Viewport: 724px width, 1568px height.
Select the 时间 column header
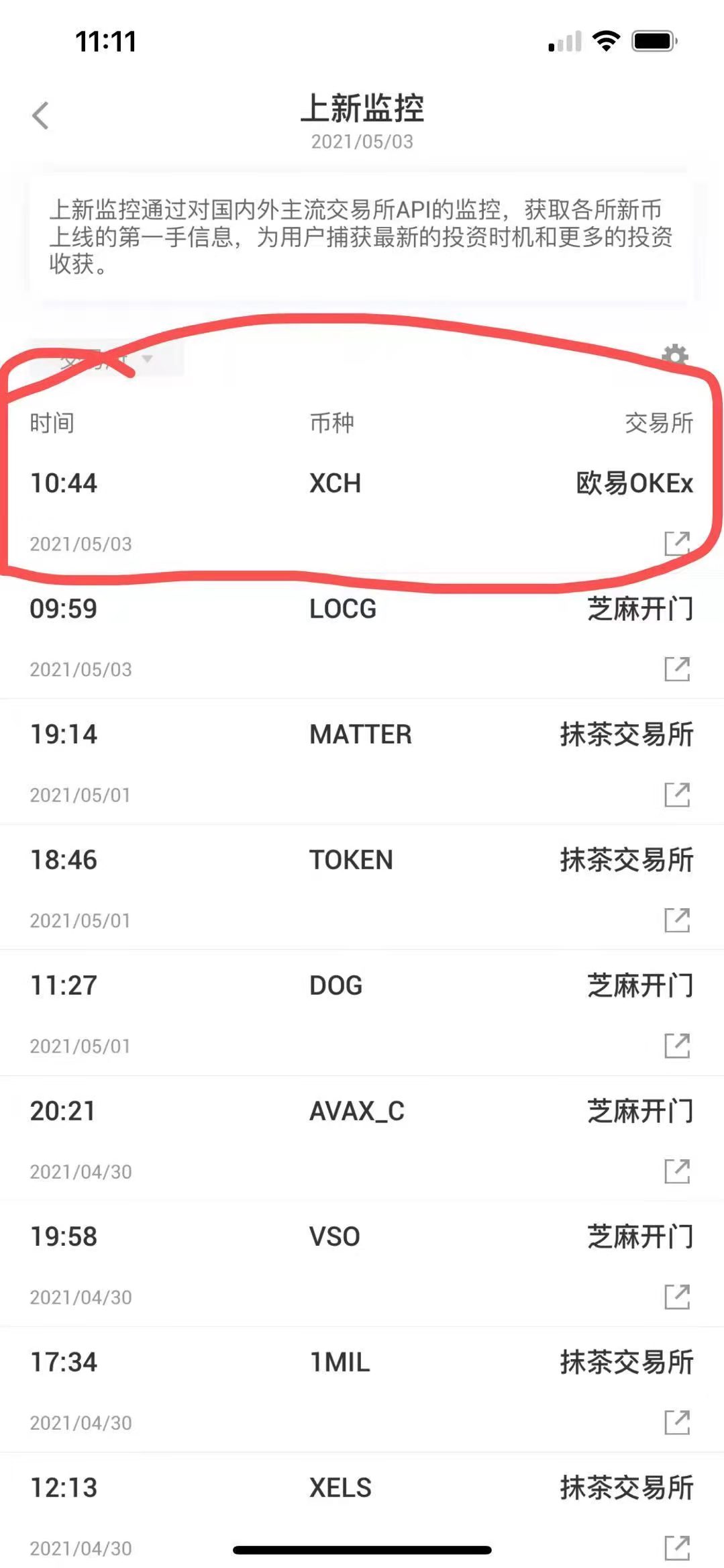tap(52, 424)
